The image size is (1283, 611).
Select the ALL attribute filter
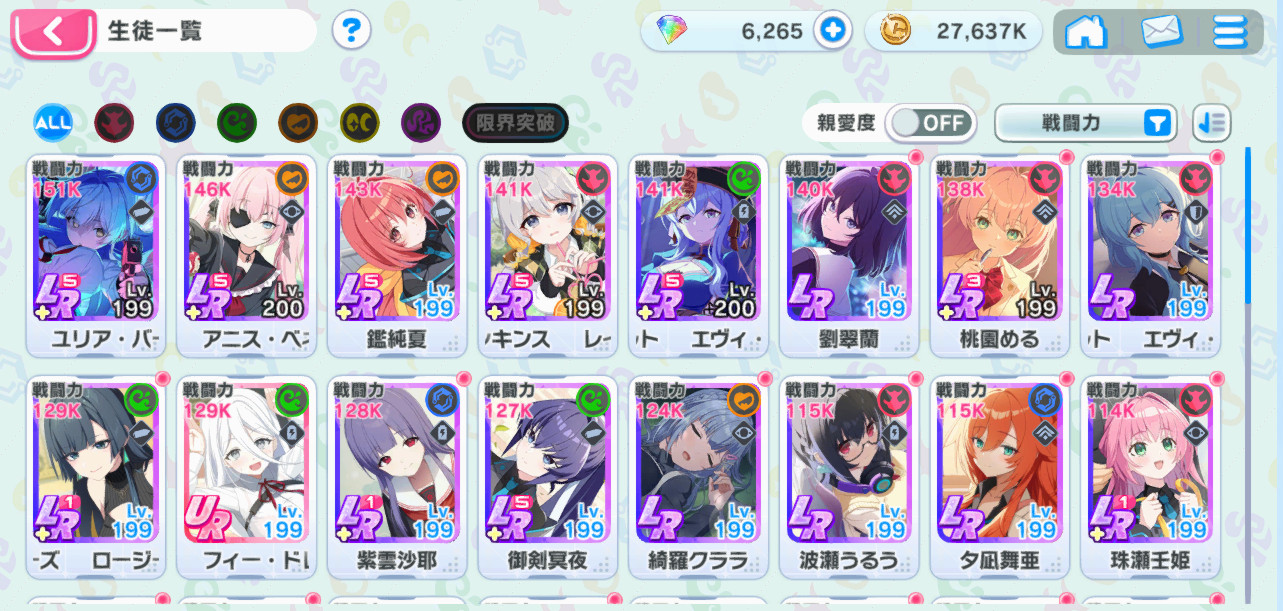52,123
